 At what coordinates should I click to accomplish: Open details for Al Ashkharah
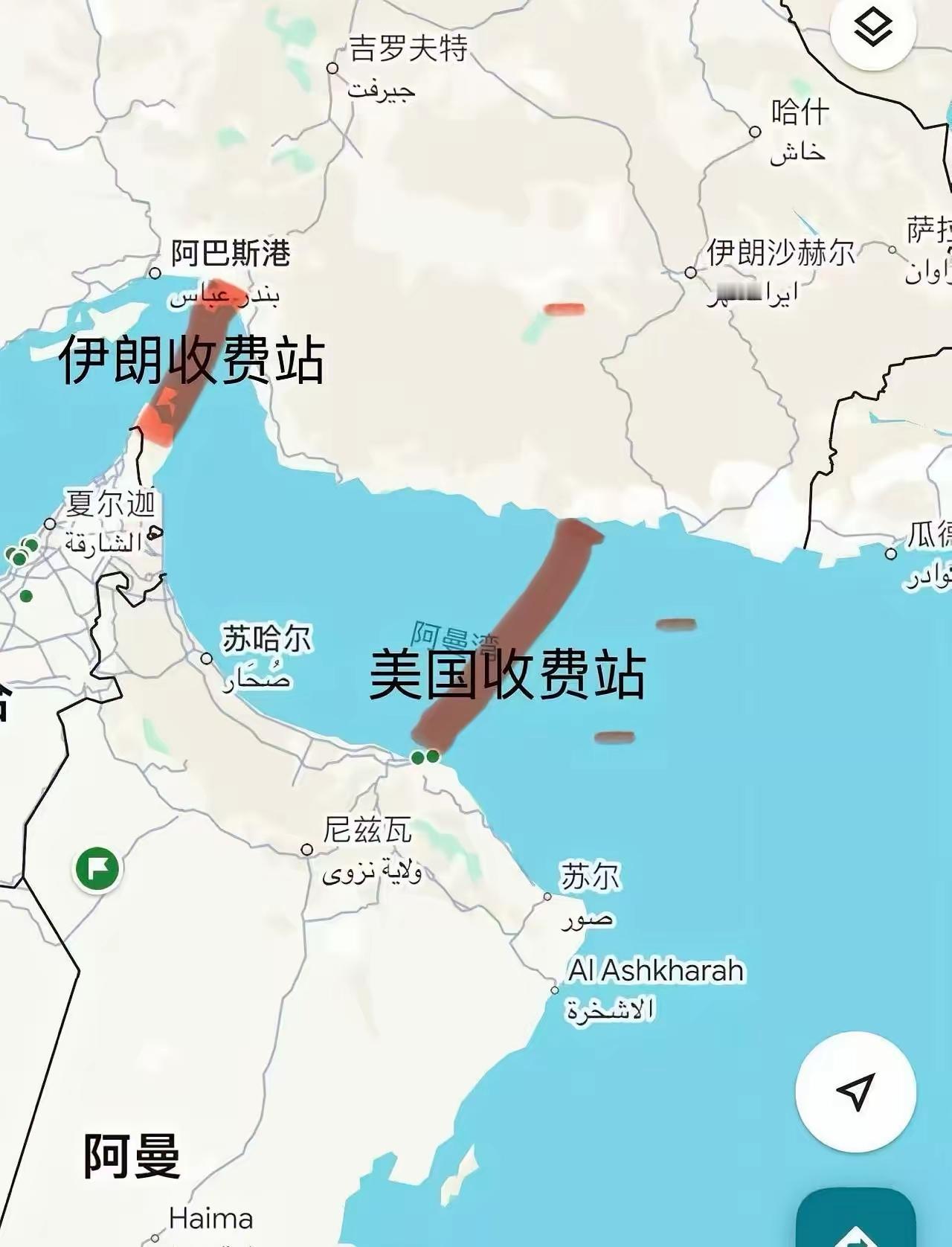click(x=657, y=970)
